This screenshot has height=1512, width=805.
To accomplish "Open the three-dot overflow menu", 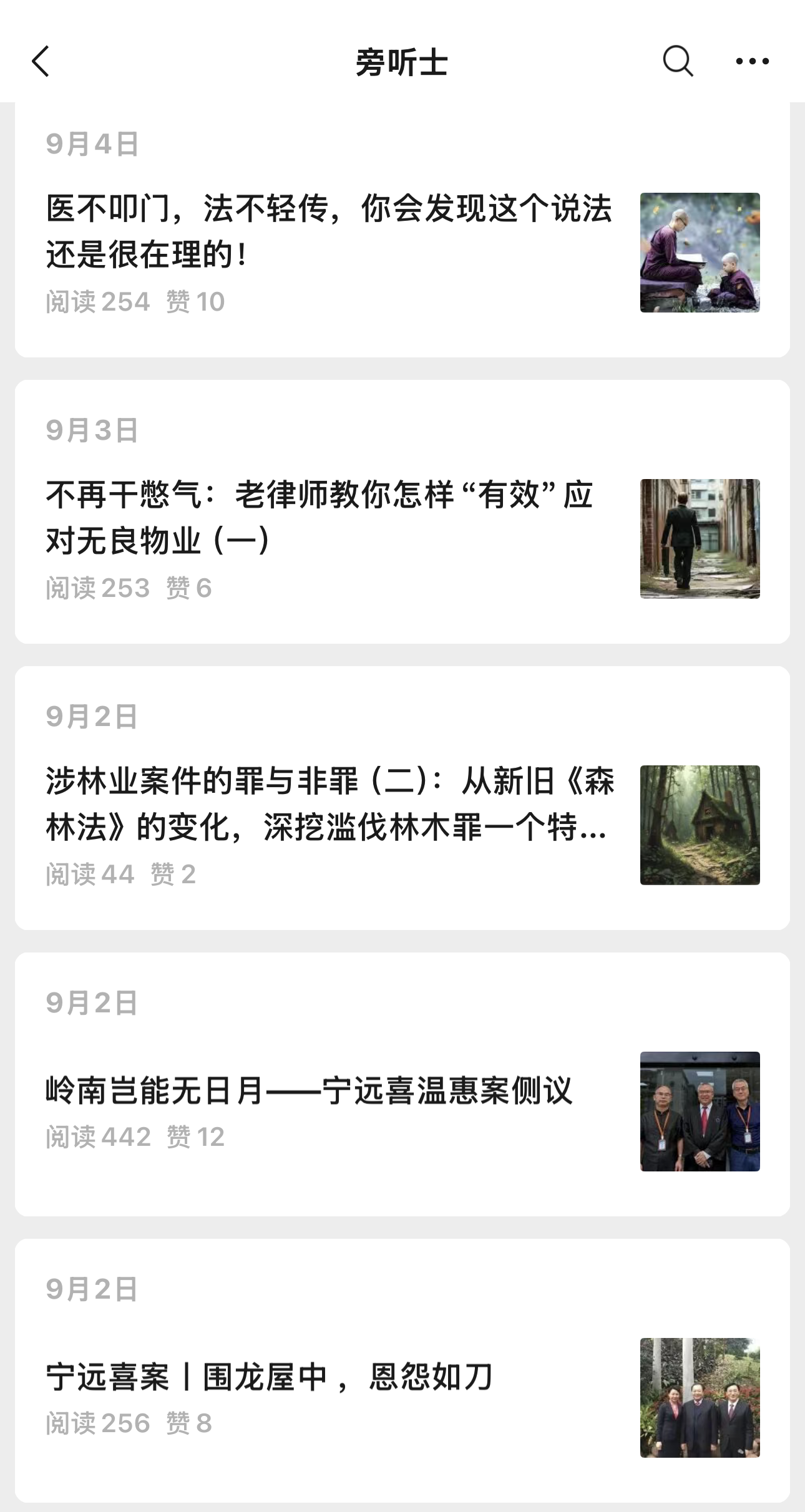I will [x=752, y=61].
